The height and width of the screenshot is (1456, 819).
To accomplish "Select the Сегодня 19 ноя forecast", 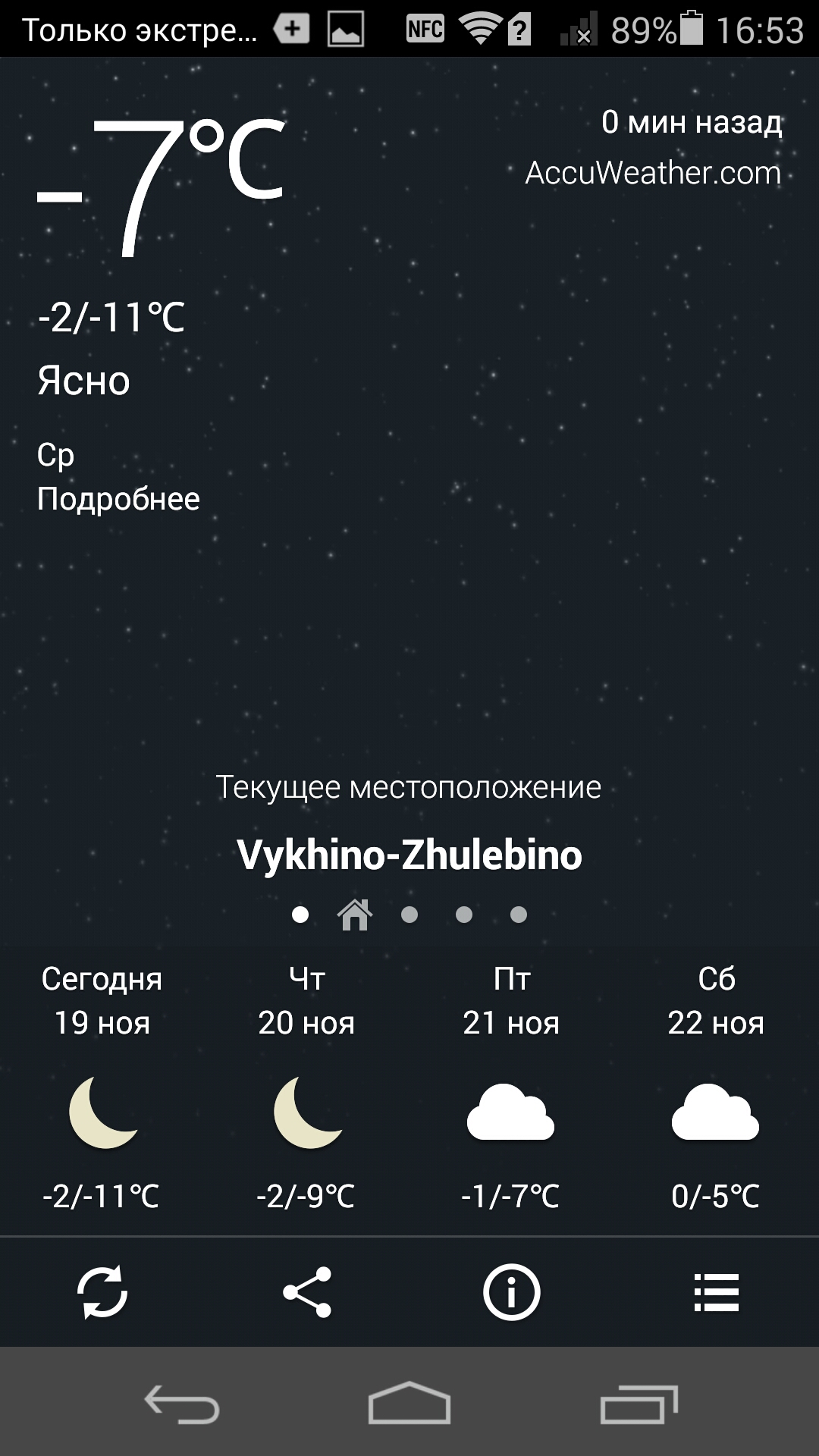I will click(x=102, y=1087).
